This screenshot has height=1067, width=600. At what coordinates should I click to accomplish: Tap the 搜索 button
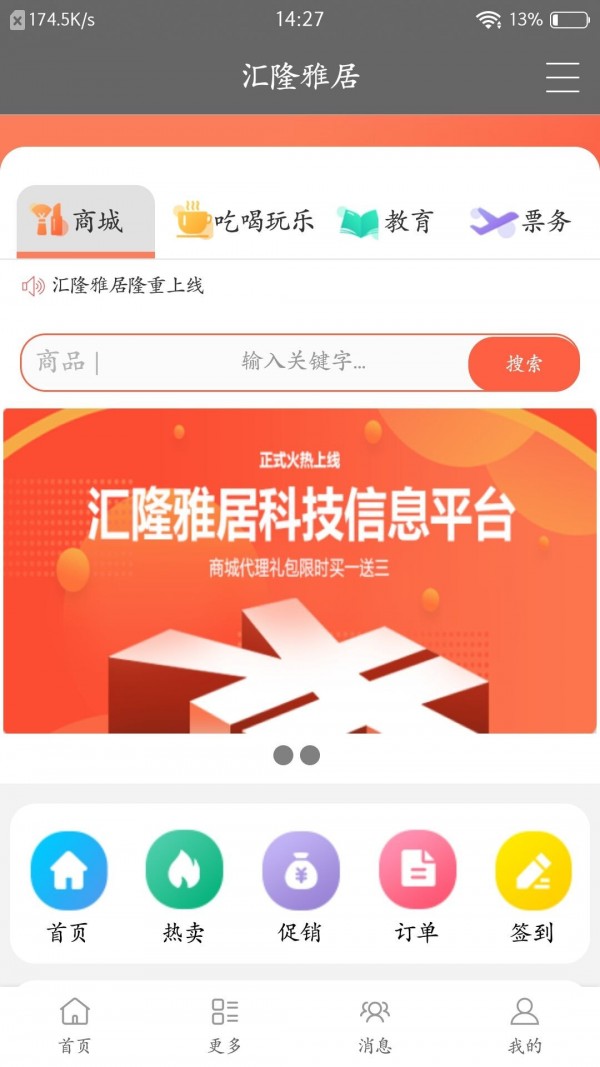pyautogui.click(x=523, y=363)
